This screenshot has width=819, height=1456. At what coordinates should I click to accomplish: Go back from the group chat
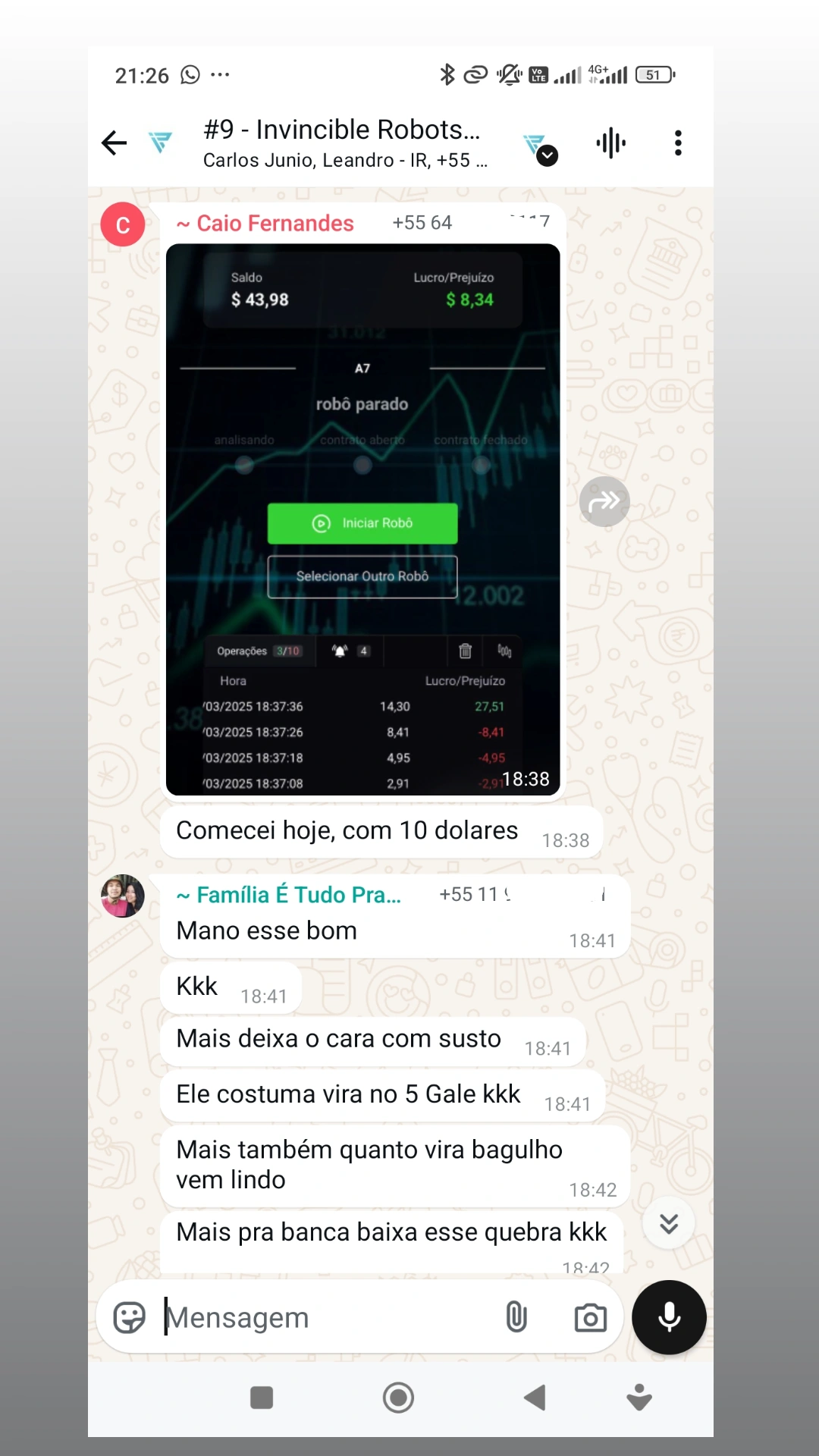pyautogui.click(x=115, y=143)
